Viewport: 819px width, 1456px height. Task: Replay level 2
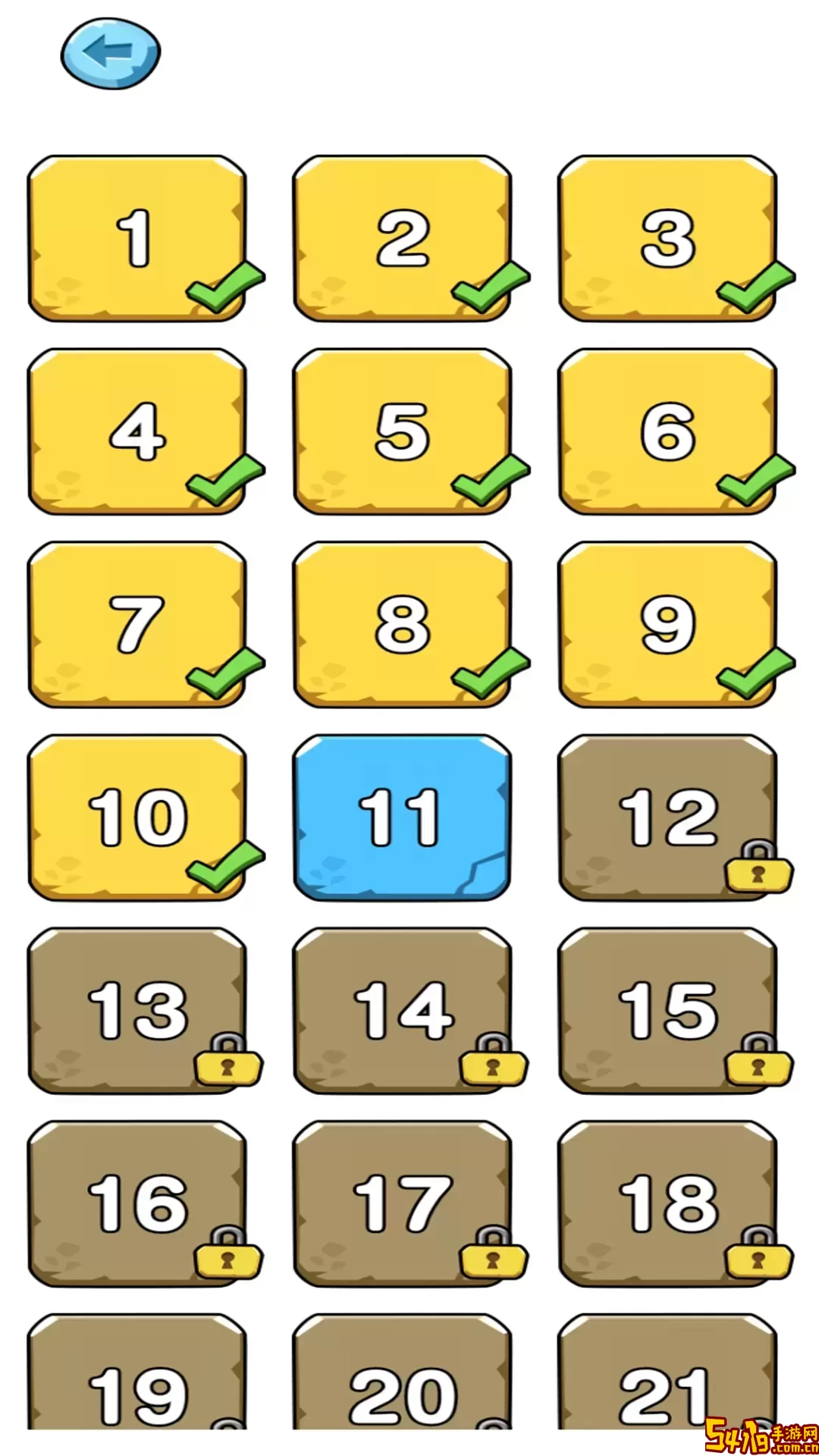coord(402,239)
